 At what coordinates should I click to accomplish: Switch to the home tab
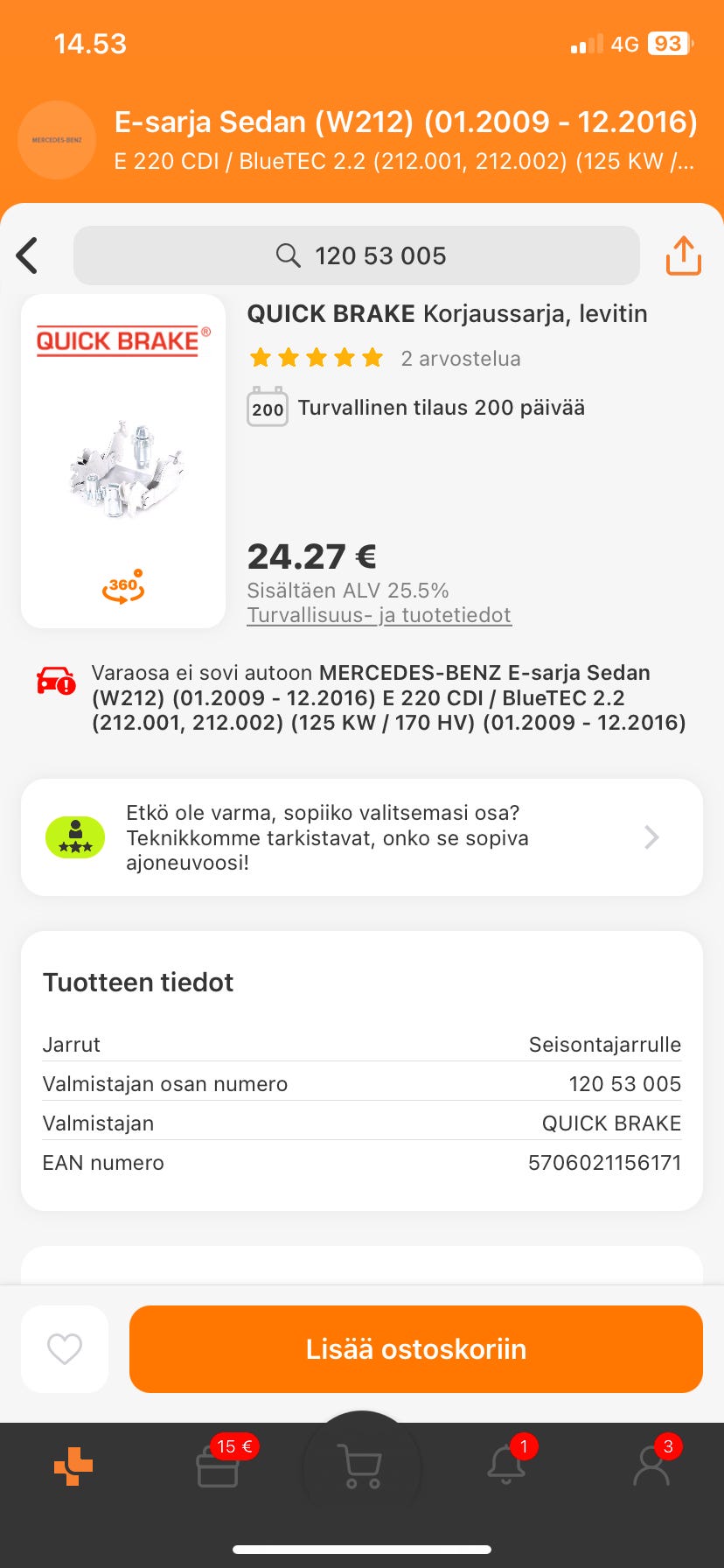click(x=73, y=1466)
